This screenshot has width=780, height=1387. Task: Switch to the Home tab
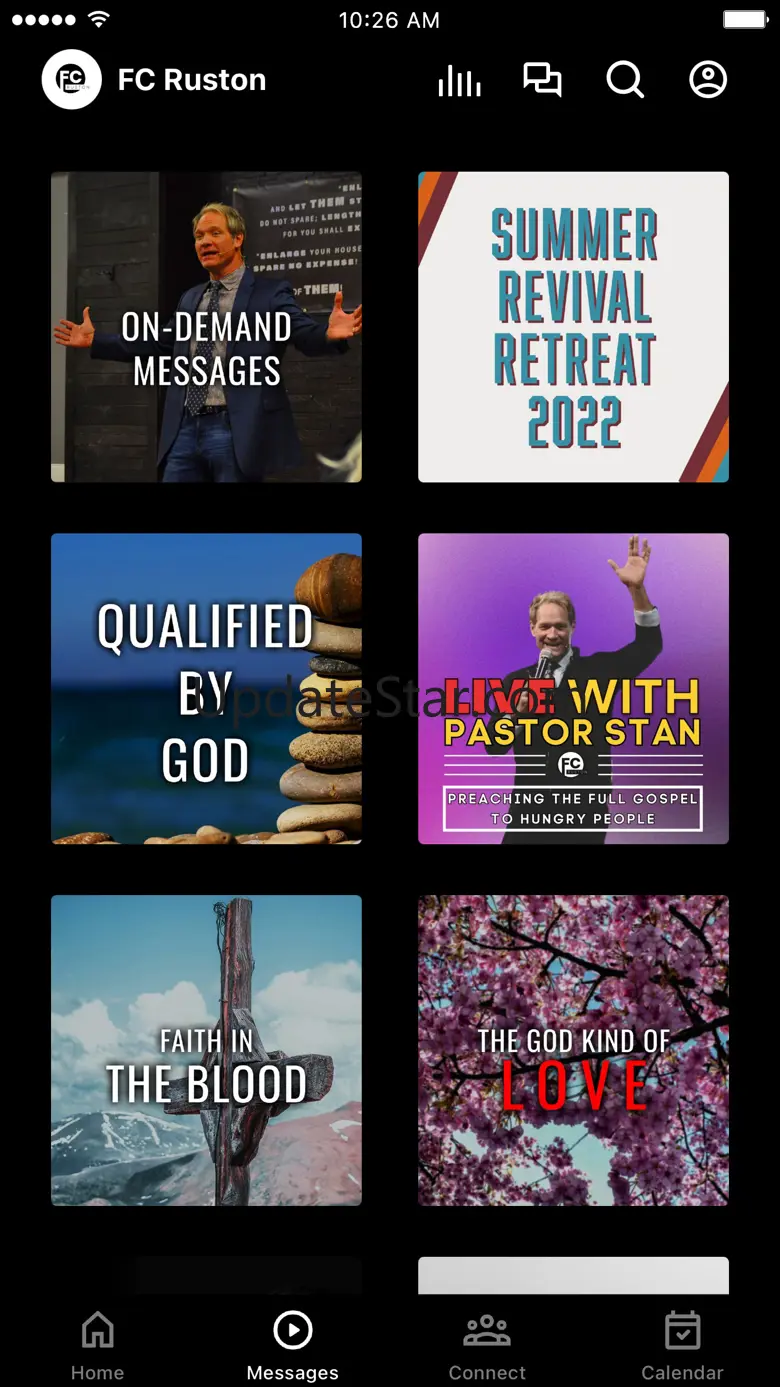[x=97, y=1344]
